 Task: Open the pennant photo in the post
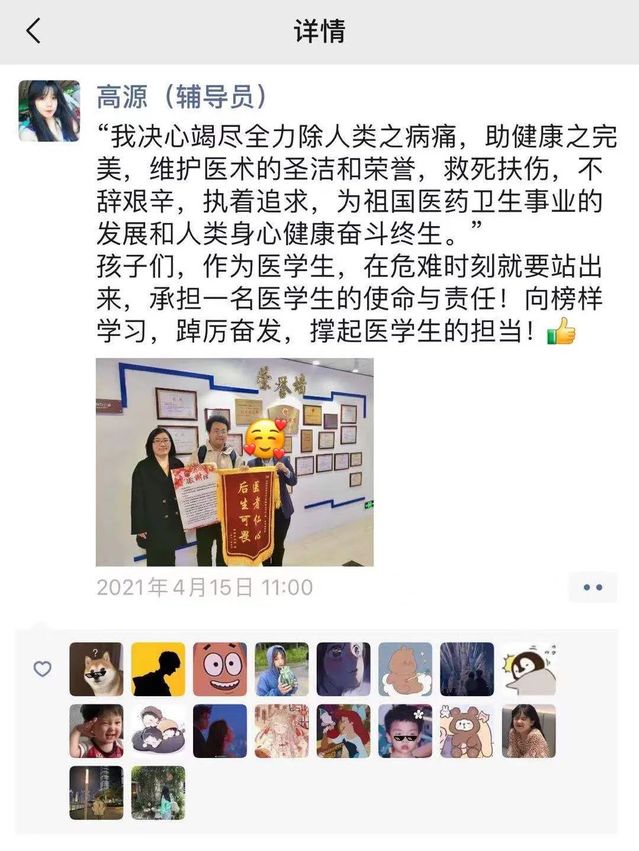click(x=234, y=462)
